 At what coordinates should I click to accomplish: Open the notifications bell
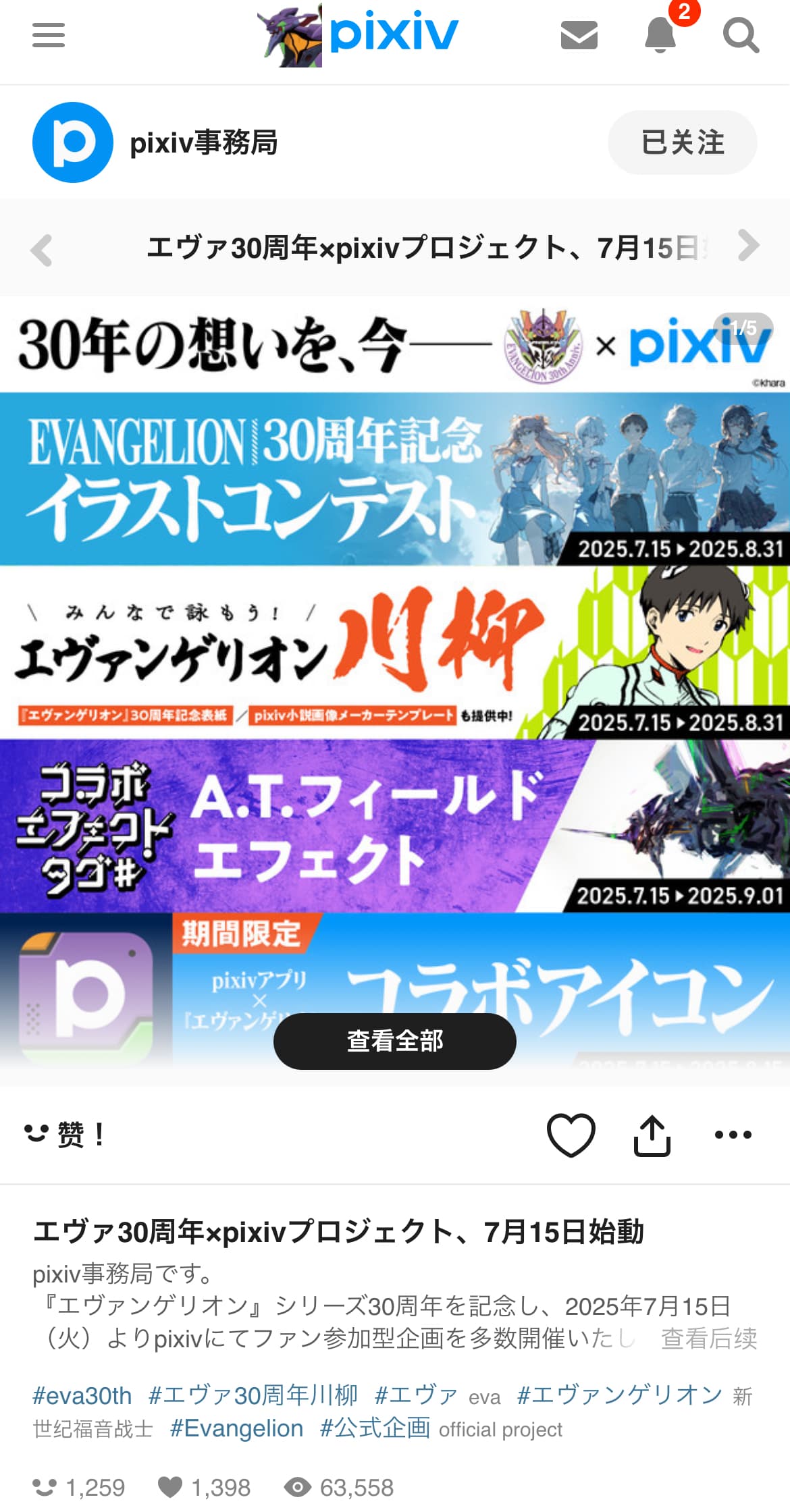[x=660, y=35]
